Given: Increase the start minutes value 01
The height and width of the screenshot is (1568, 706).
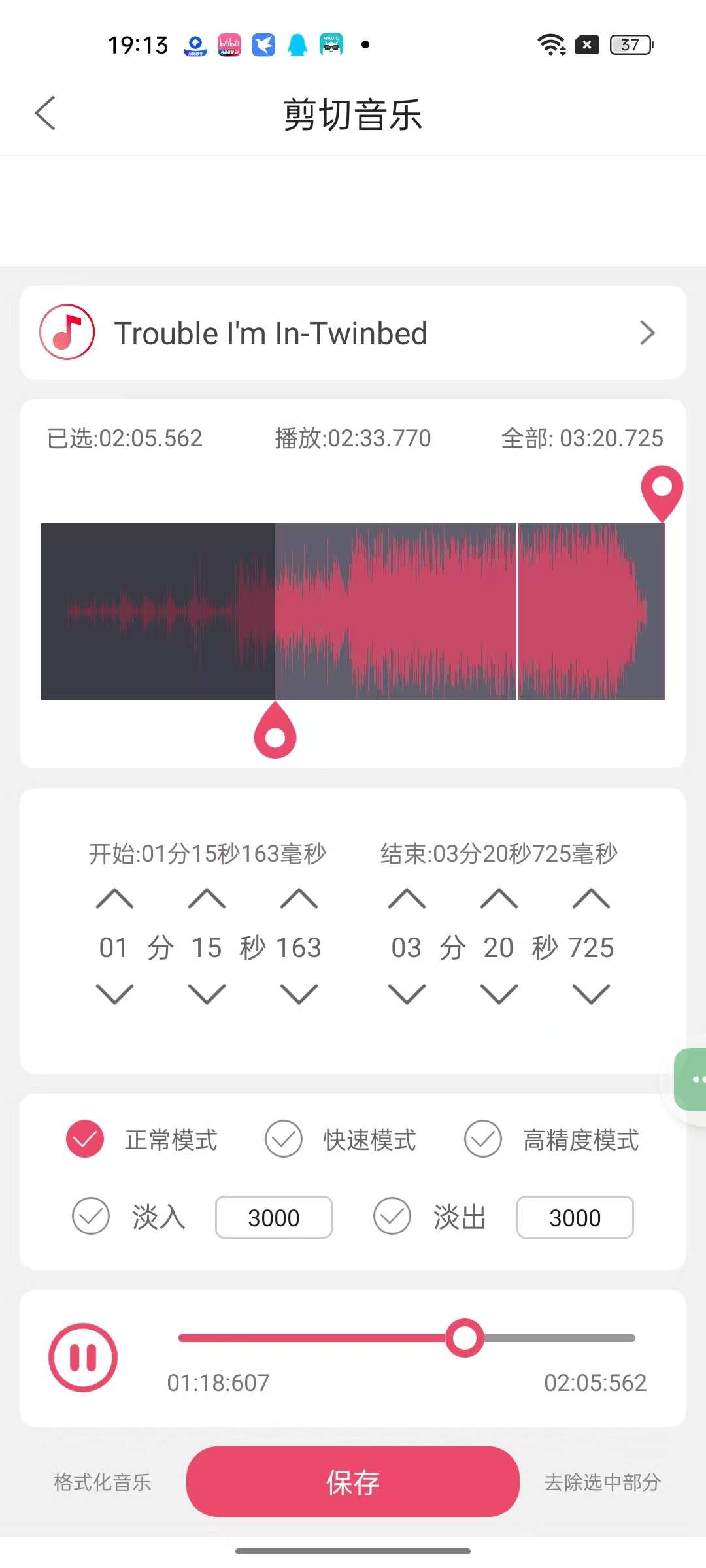Looking at the screenshot, I should tap(114, 899).
